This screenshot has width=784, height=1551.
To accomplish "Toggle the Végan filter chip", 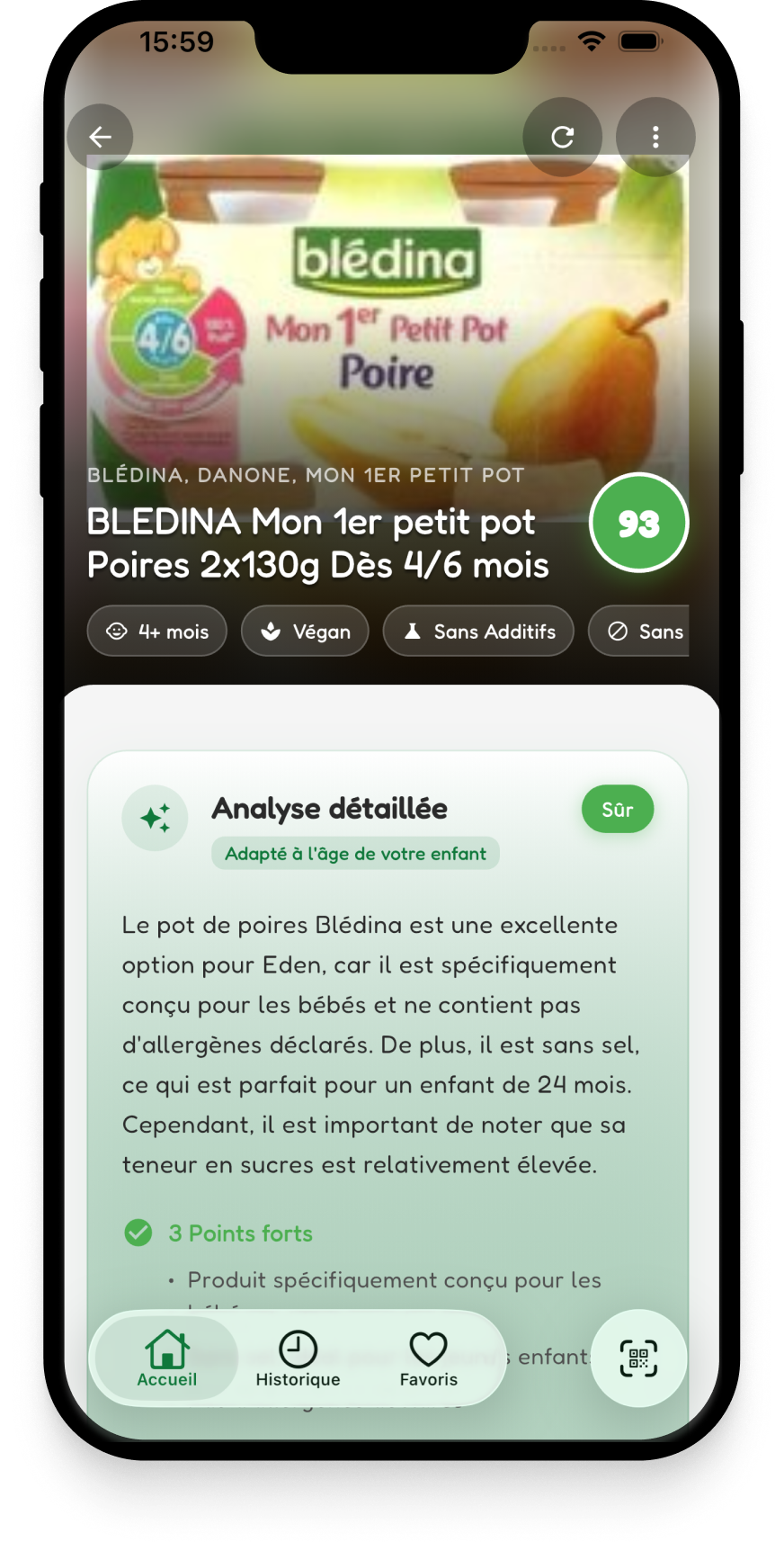I will 305,631.
